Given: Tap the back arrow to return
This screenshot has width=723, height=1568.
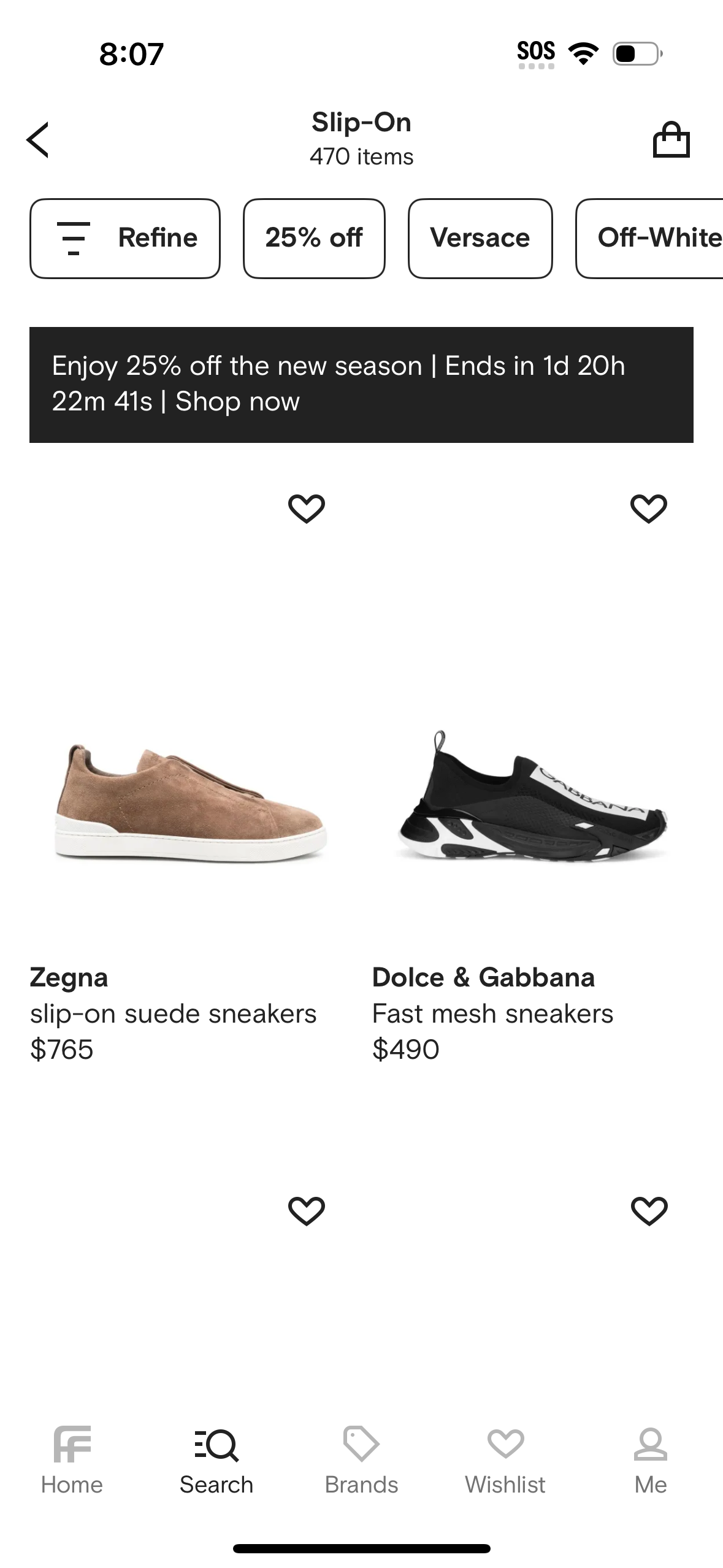Looking at the screenshot, I should pos(39,139).
